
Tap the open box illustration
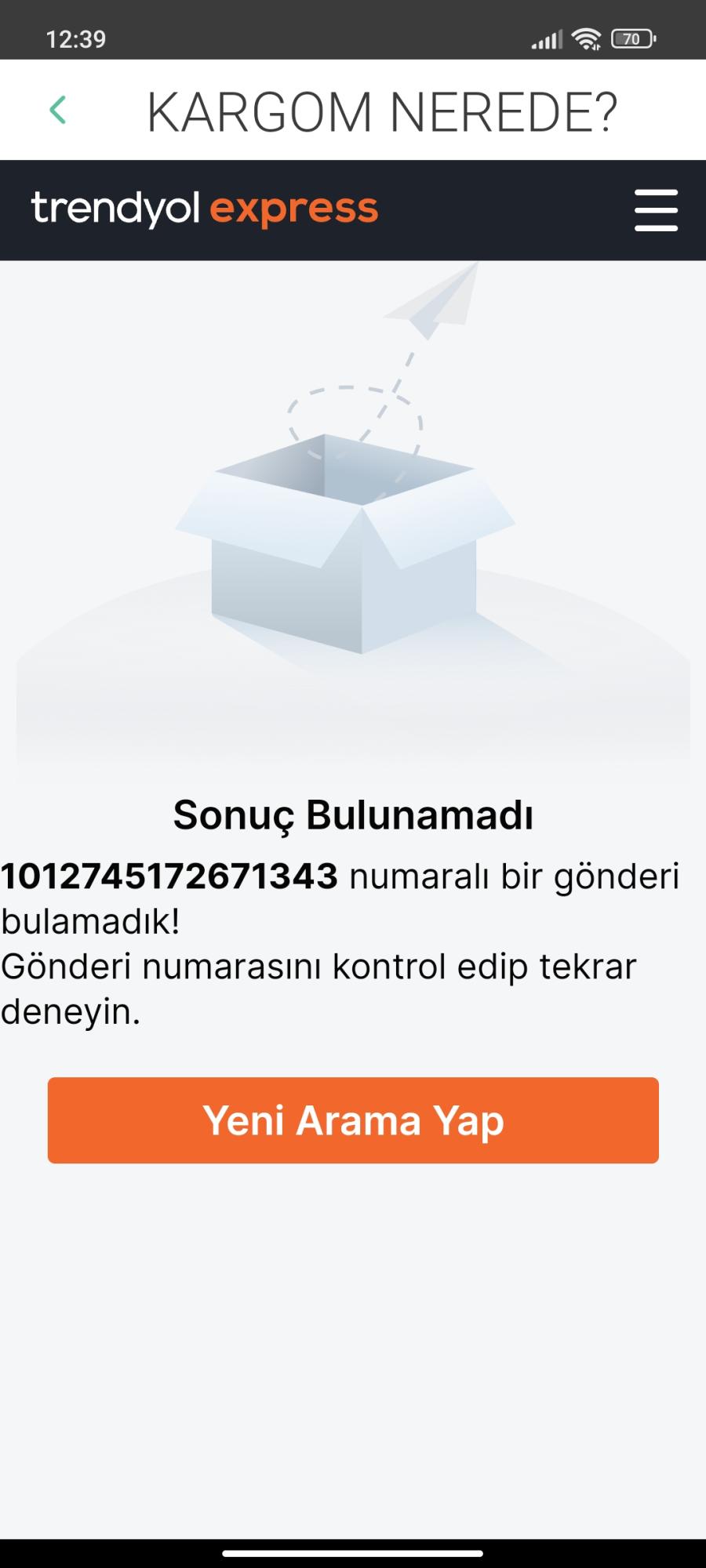tap(353, 549)
